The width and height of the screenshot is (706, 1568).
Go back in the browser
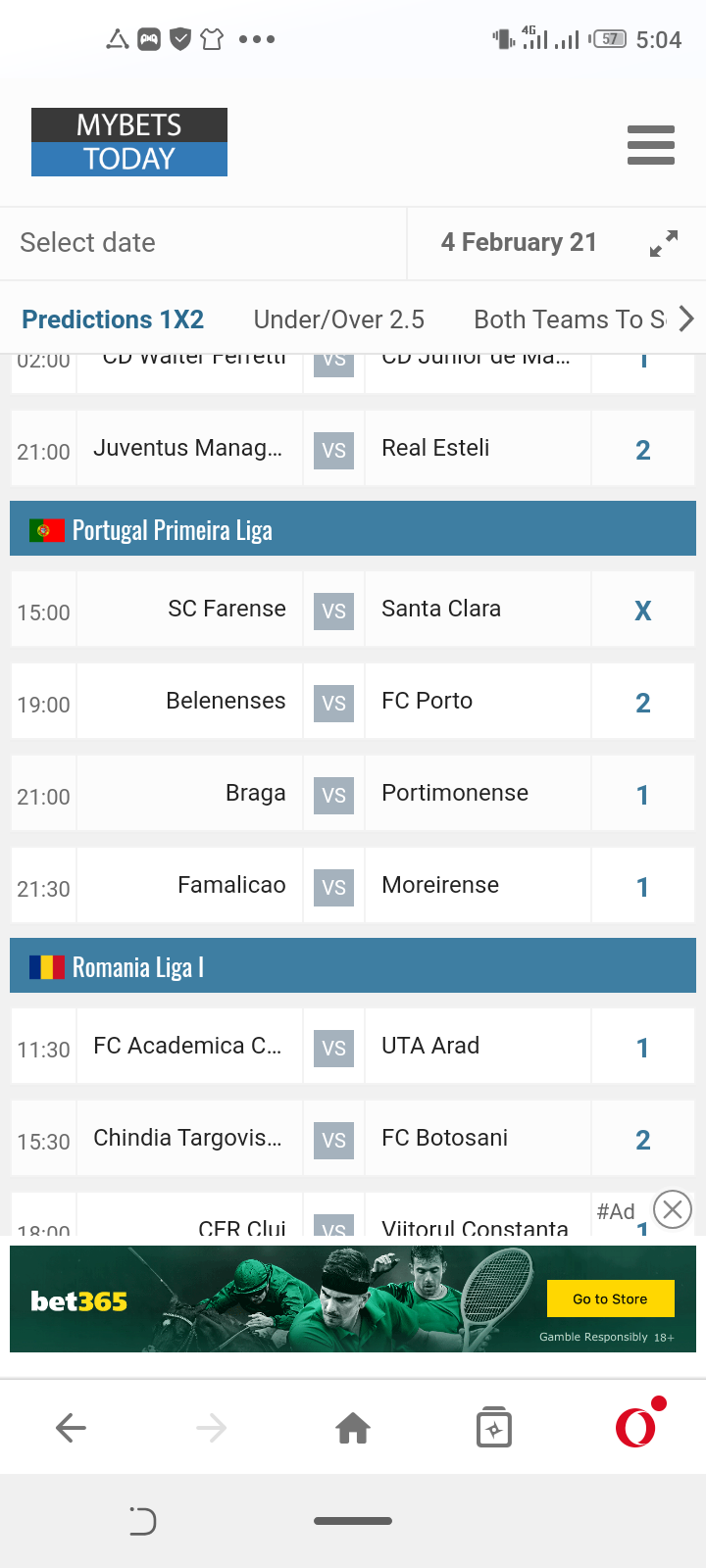(x=71, y=1428)
